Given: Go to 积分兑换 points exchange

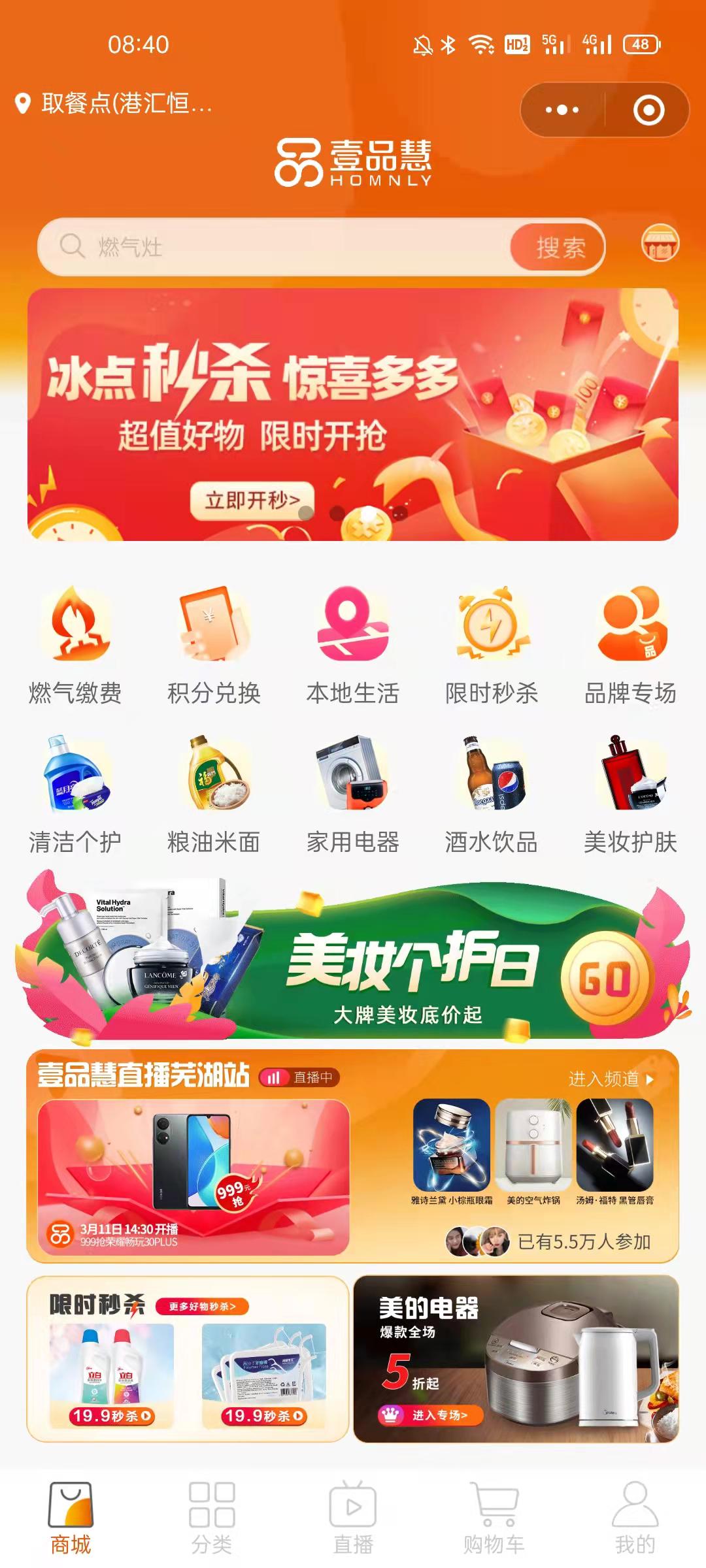Looking at the screenshot, I should (214, 647).
